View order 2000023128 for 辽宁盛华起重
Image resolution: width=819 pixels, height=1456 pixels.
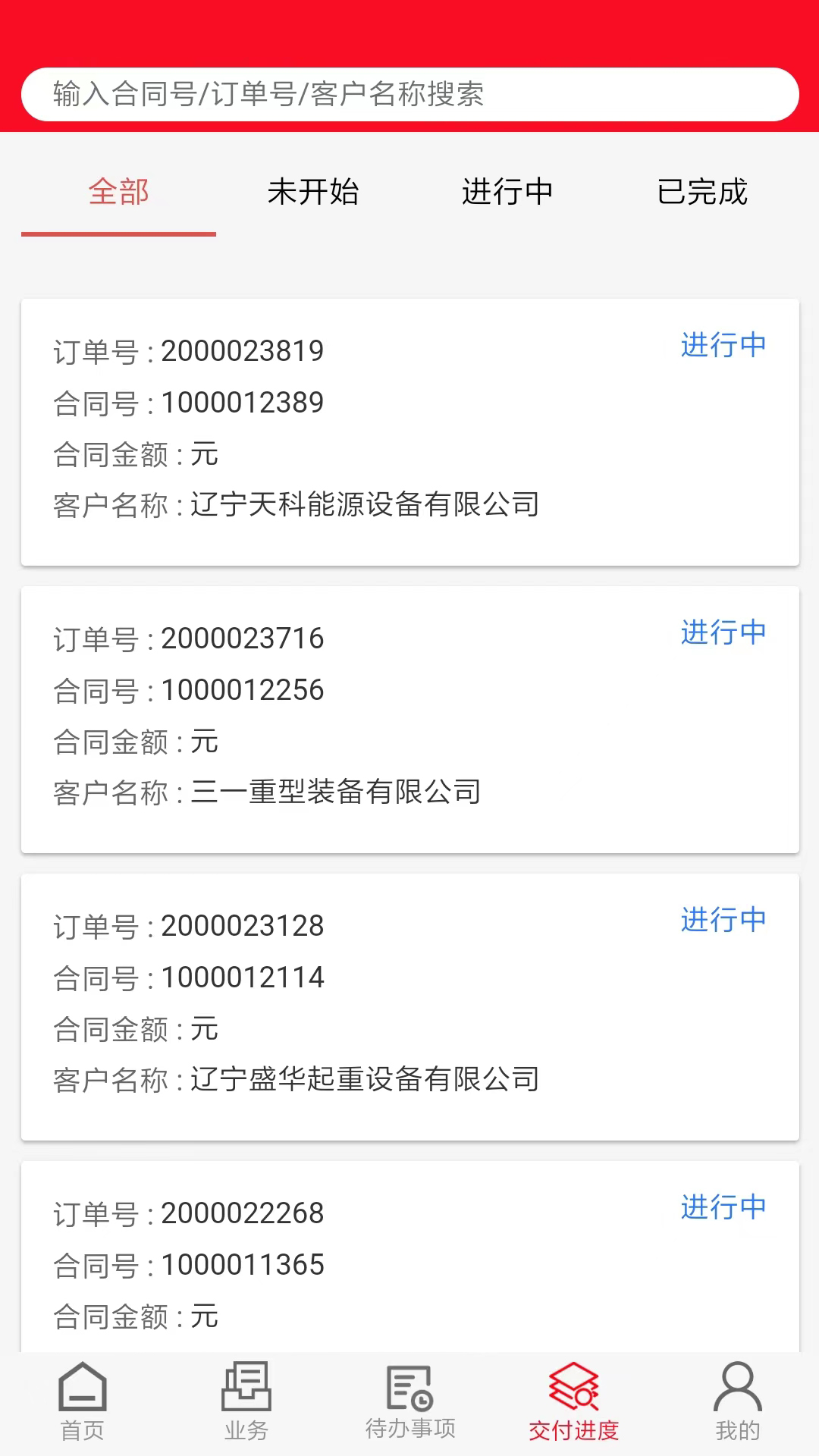[409, 1006]
